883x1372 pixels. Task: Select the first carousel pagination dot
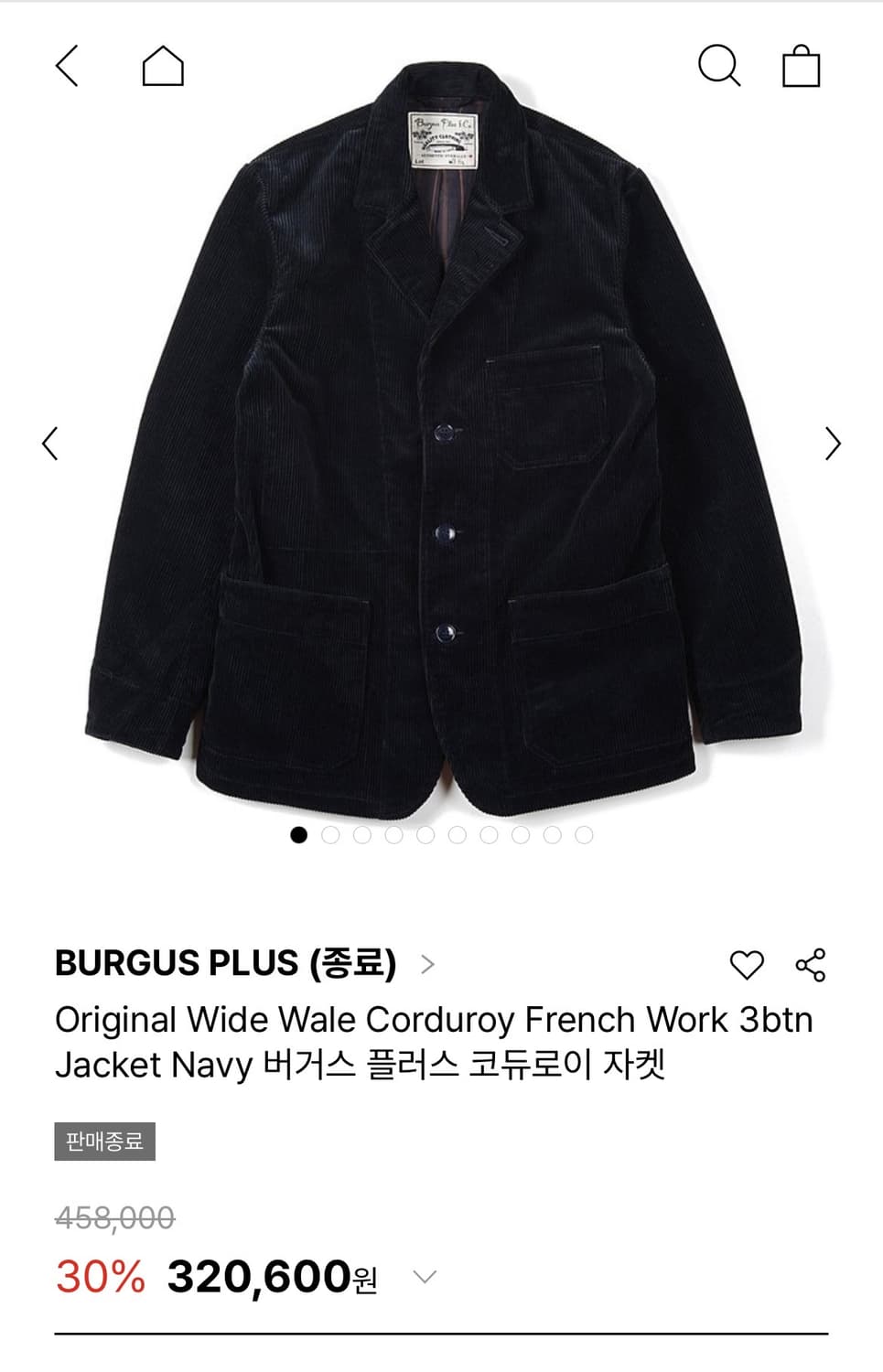(299, 835)
